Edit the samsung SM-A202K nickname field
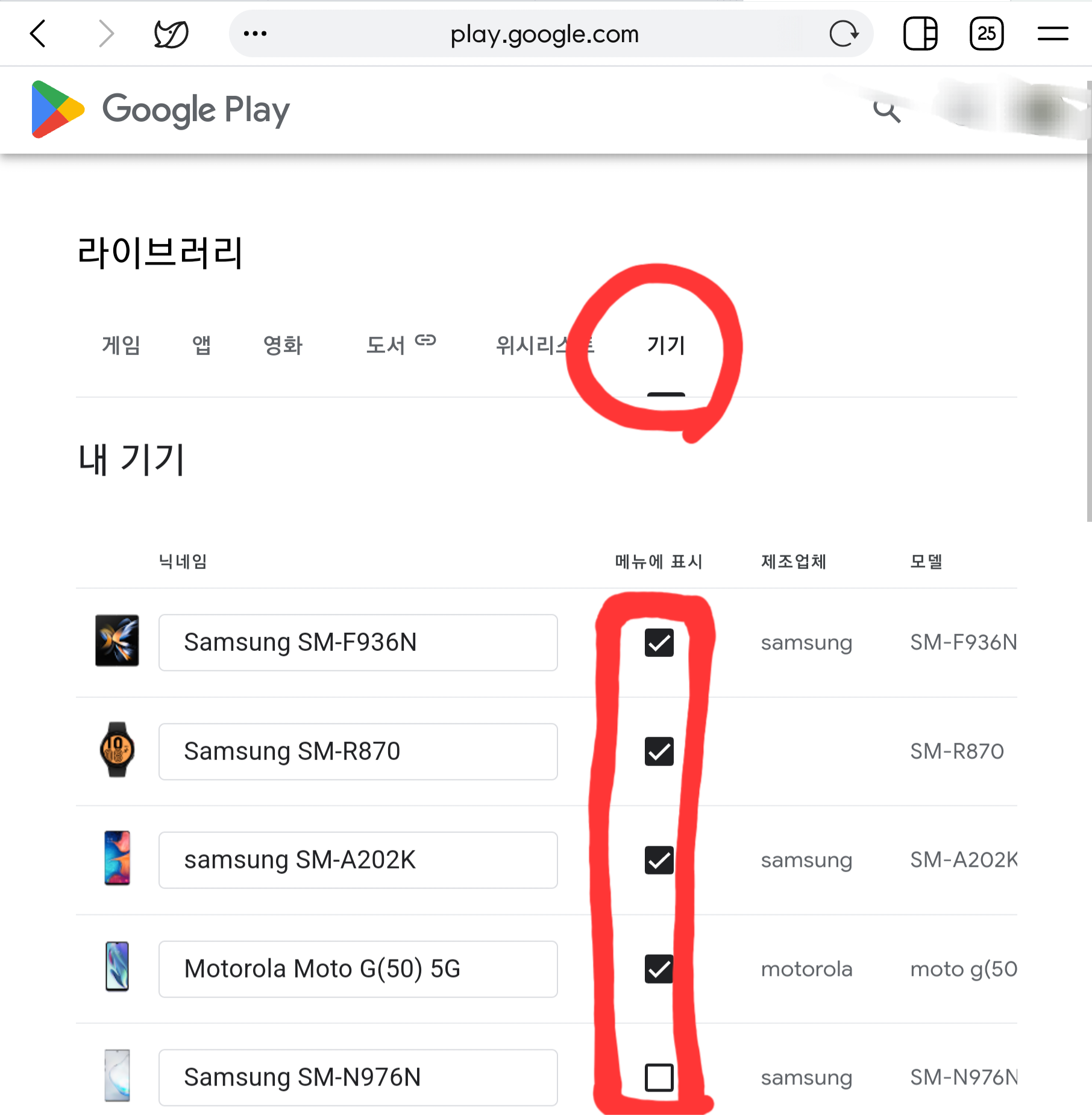The width and height of the screenshot is (1092, 1115). [358, 860]
